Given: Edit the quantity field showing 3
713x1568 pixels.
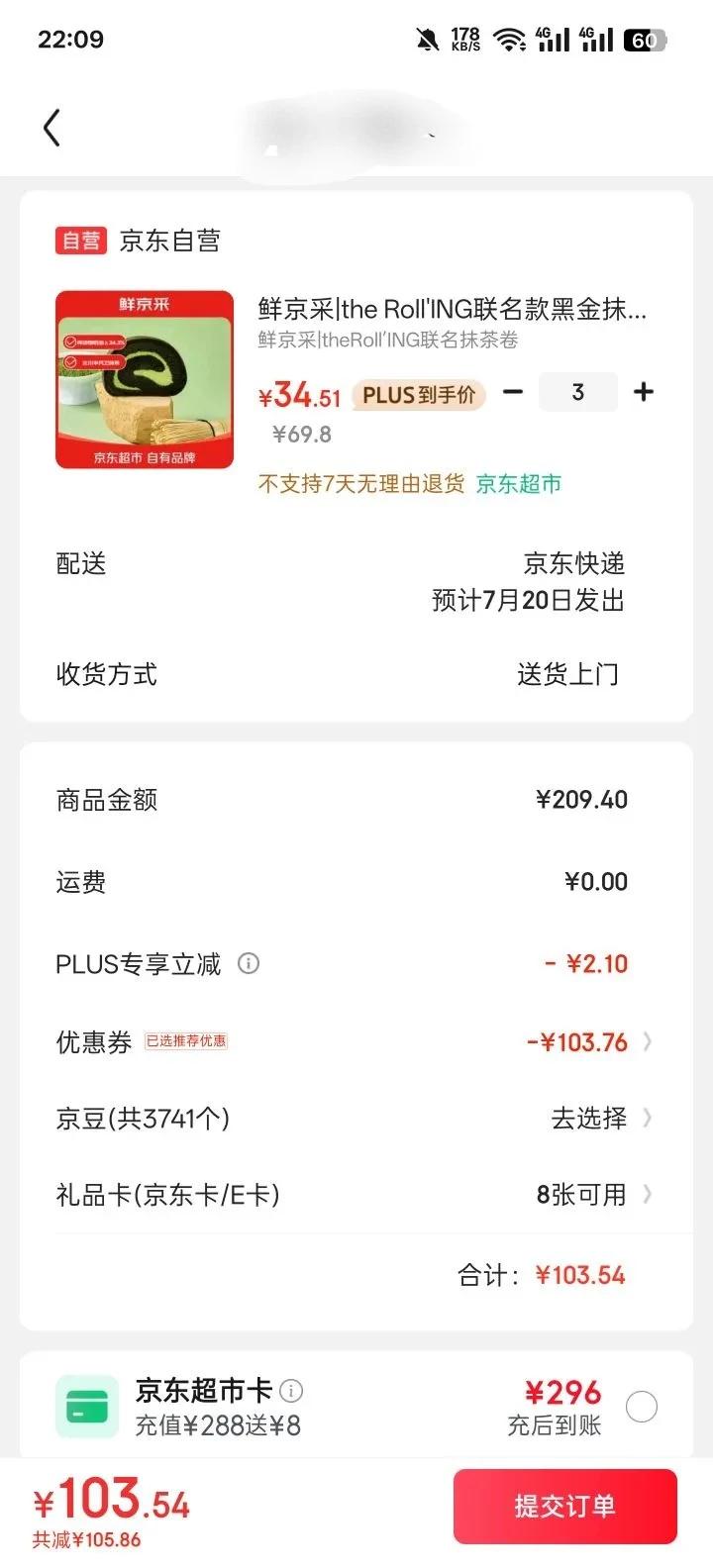Looking at the screenshot, I should coord(578,392).
